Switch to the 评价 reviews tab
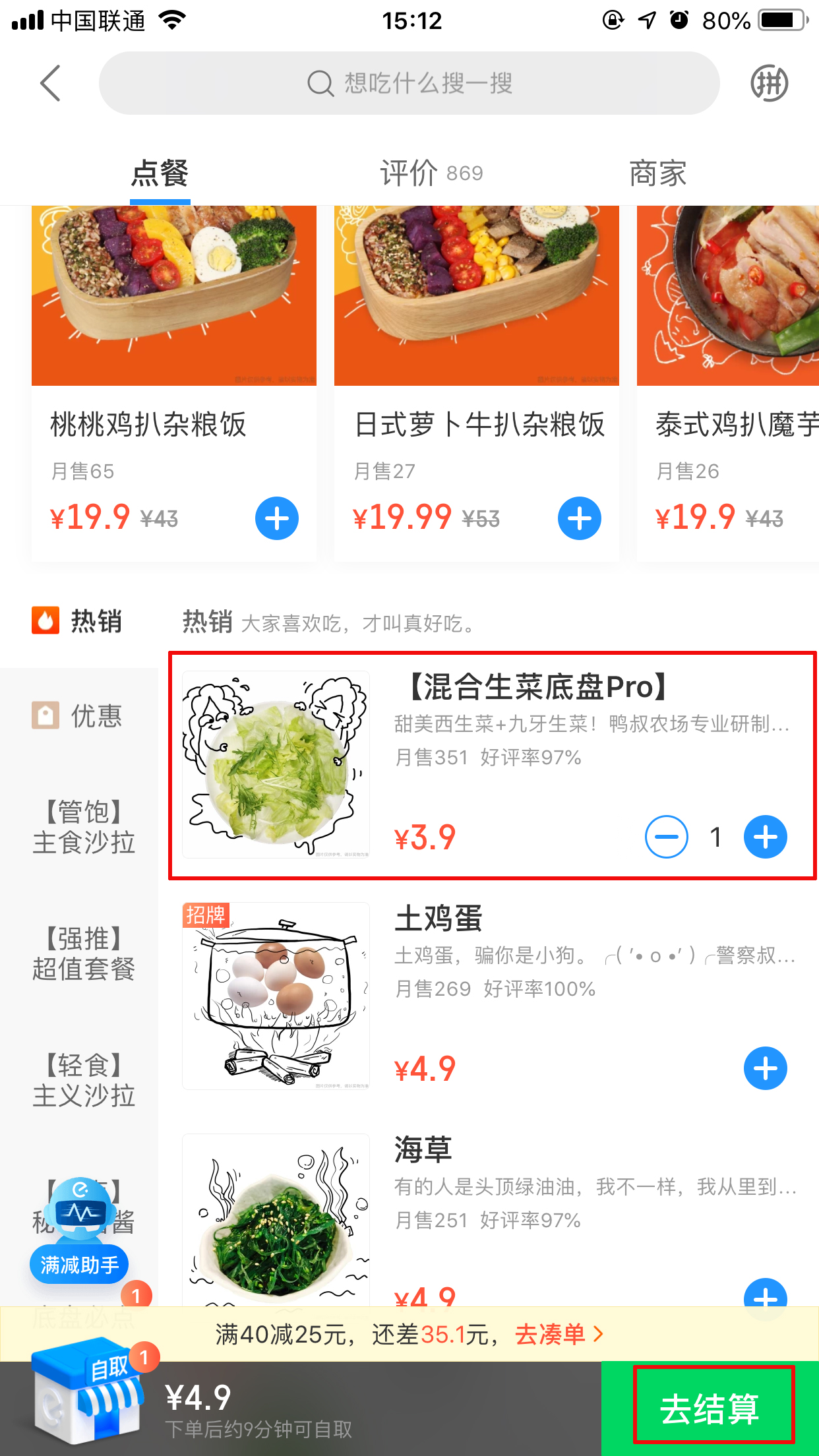This screenshot has width=819, height=1456. (x=409, y=171)
